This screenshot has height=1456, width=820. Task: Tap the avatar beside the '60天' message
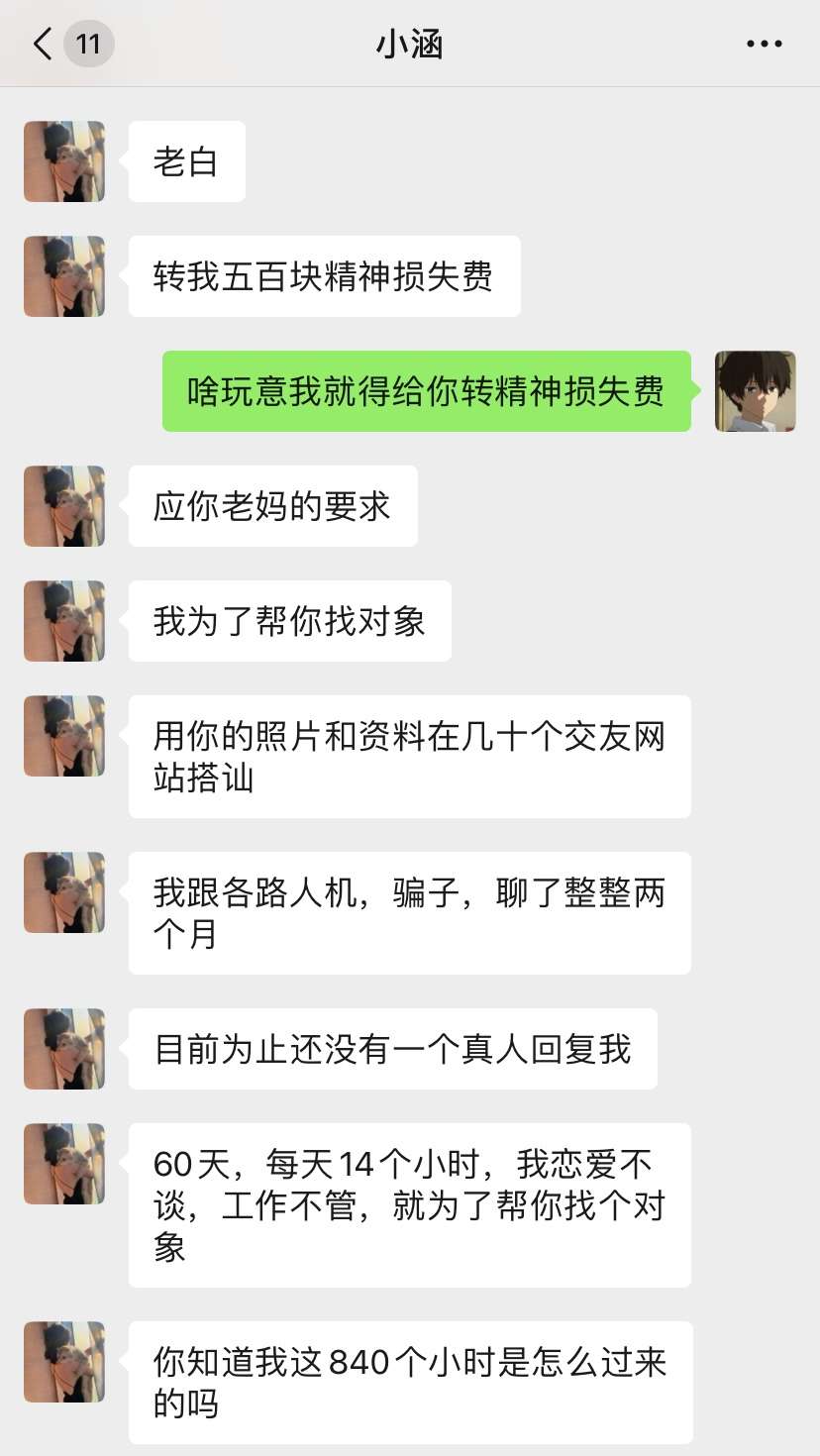(63, 1164)
